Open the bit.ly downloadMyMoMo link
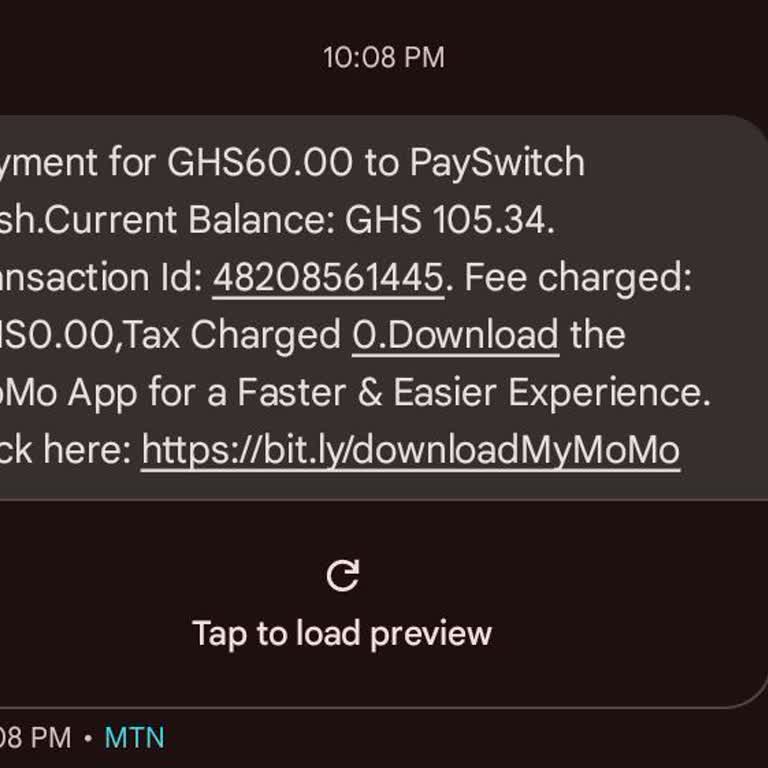The height and width of the screenshot is (768, 768). pyautogui.click(x=410, y=451)
